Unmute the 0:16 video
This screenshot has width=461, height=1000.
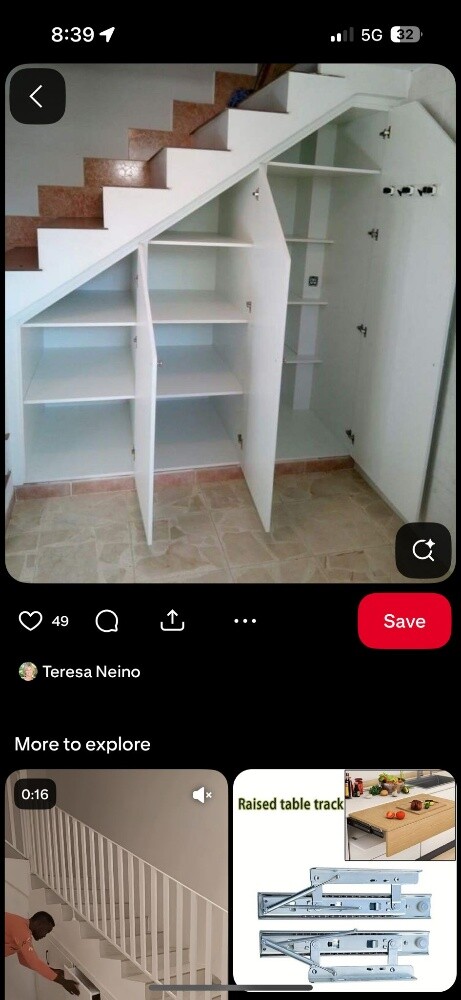(x=202, y=795)
